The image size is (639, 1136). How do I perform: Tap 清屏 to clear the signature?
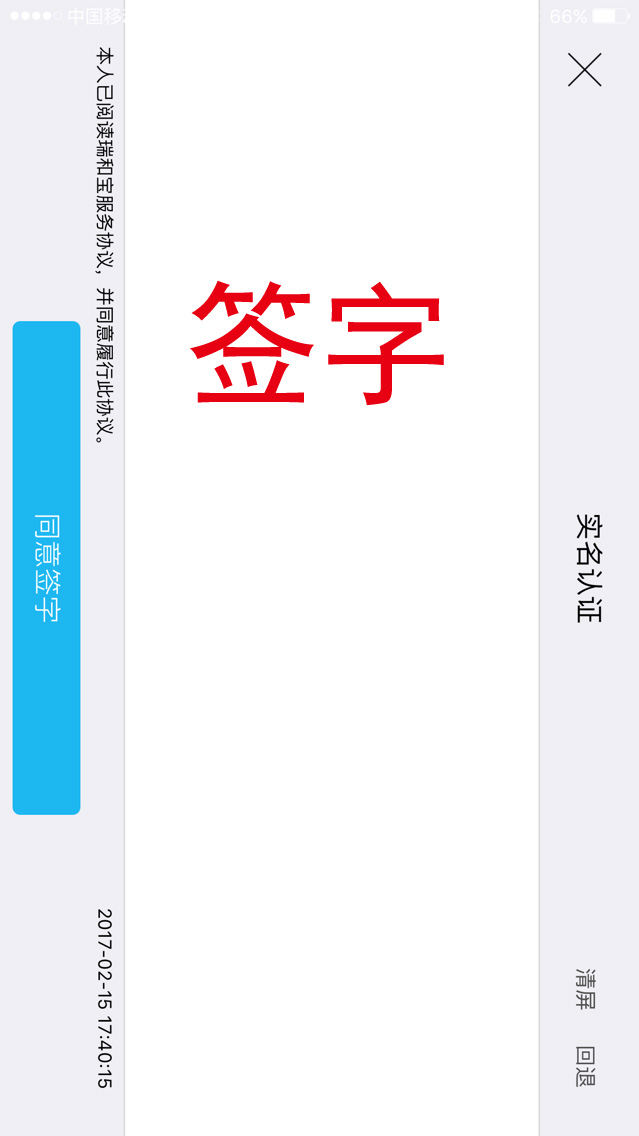pyautogui.click(x=585, y=989)
